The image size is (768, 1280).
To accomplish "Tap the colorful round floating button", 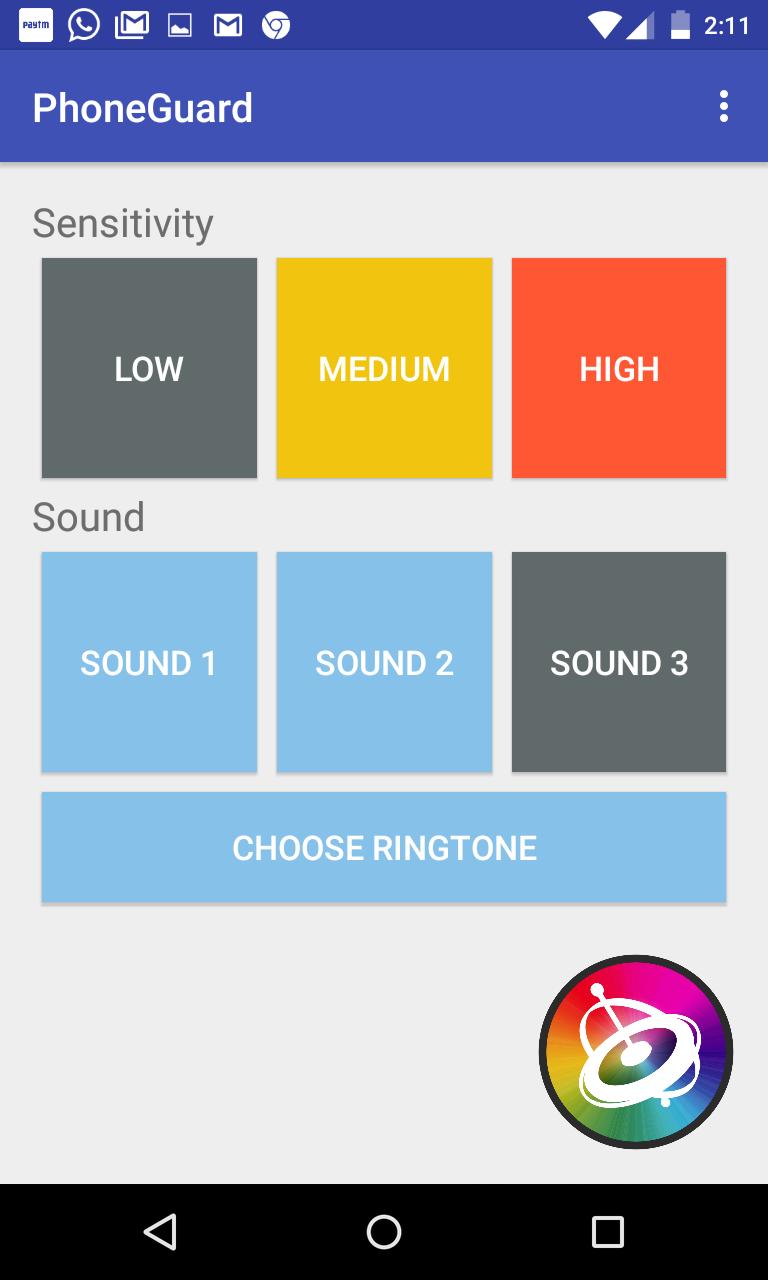I will pyautogui.click(x=636, y=1051).
